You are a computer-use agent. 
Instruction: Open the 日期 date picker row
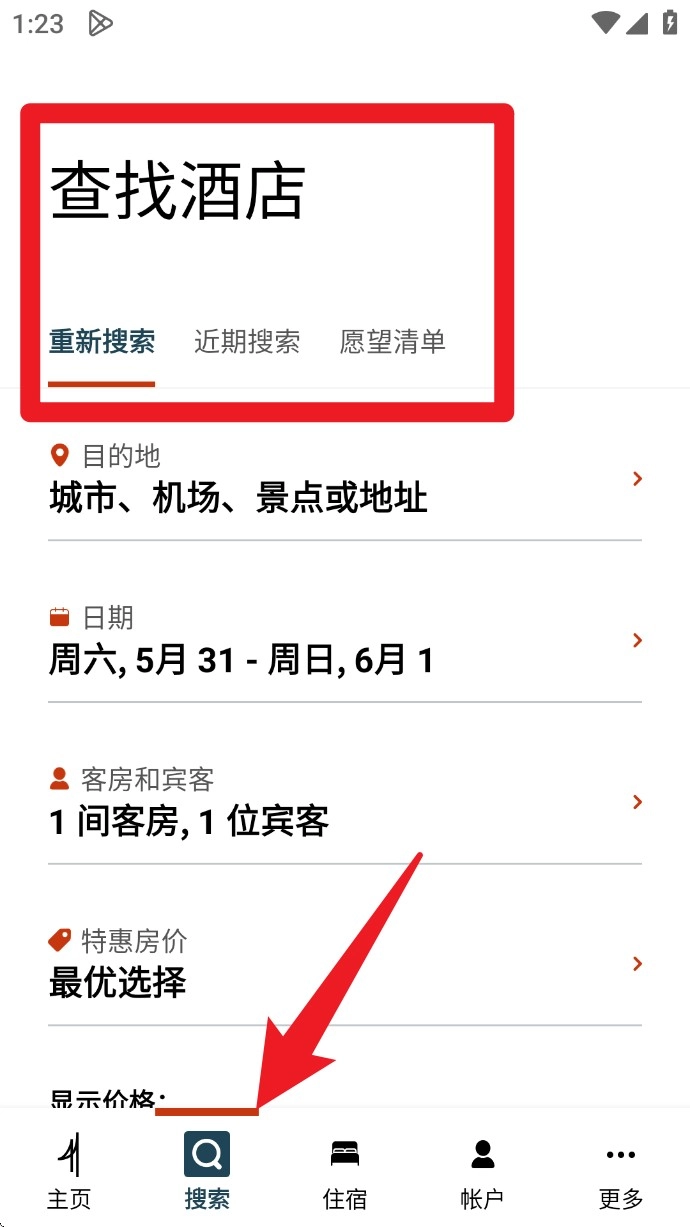pyautogui.click(x=344, y=642)
